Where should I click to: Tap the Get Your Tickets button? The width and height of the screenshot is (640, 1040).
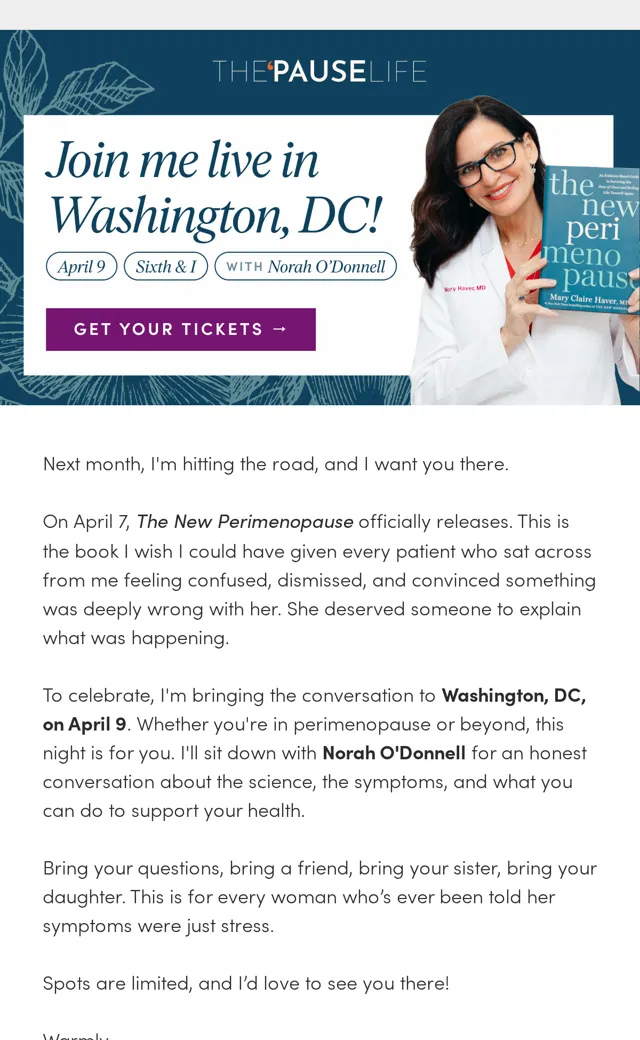click(180, 329)
